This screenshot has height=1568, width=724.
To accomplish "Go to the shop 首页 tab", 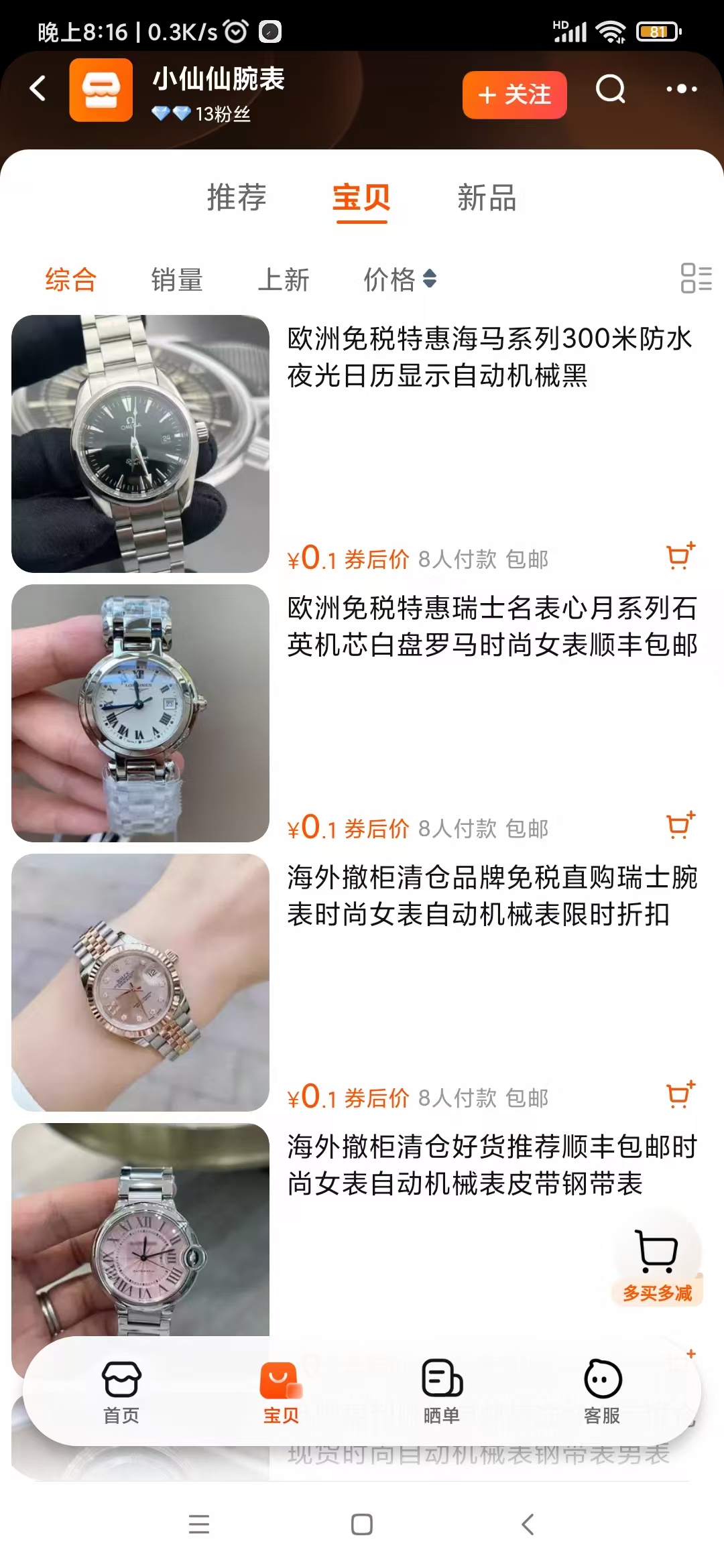I will coord(121,1391).
